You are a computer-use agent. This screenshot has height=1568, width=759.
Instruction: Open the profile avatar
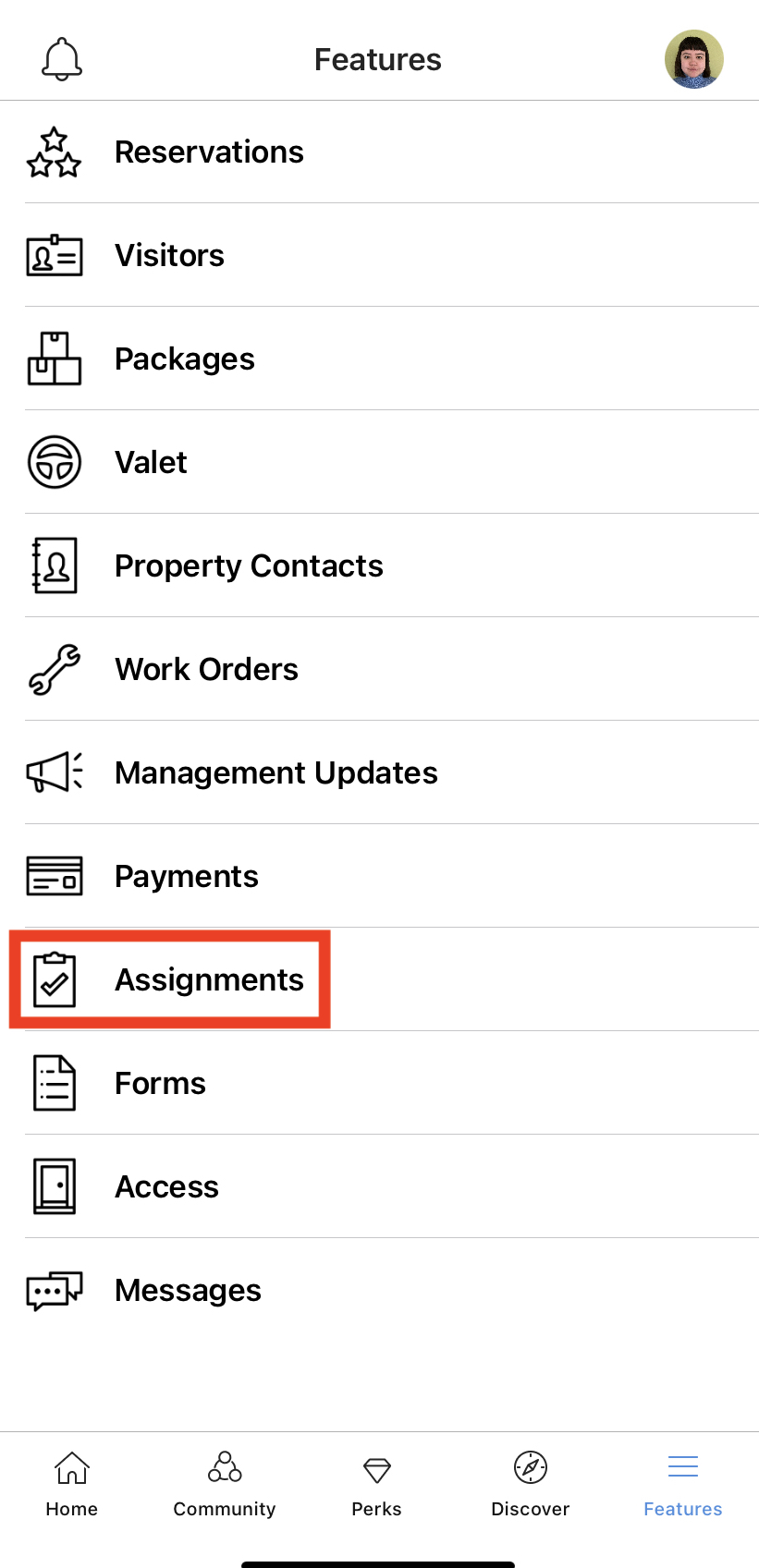[x=693, y=60]
